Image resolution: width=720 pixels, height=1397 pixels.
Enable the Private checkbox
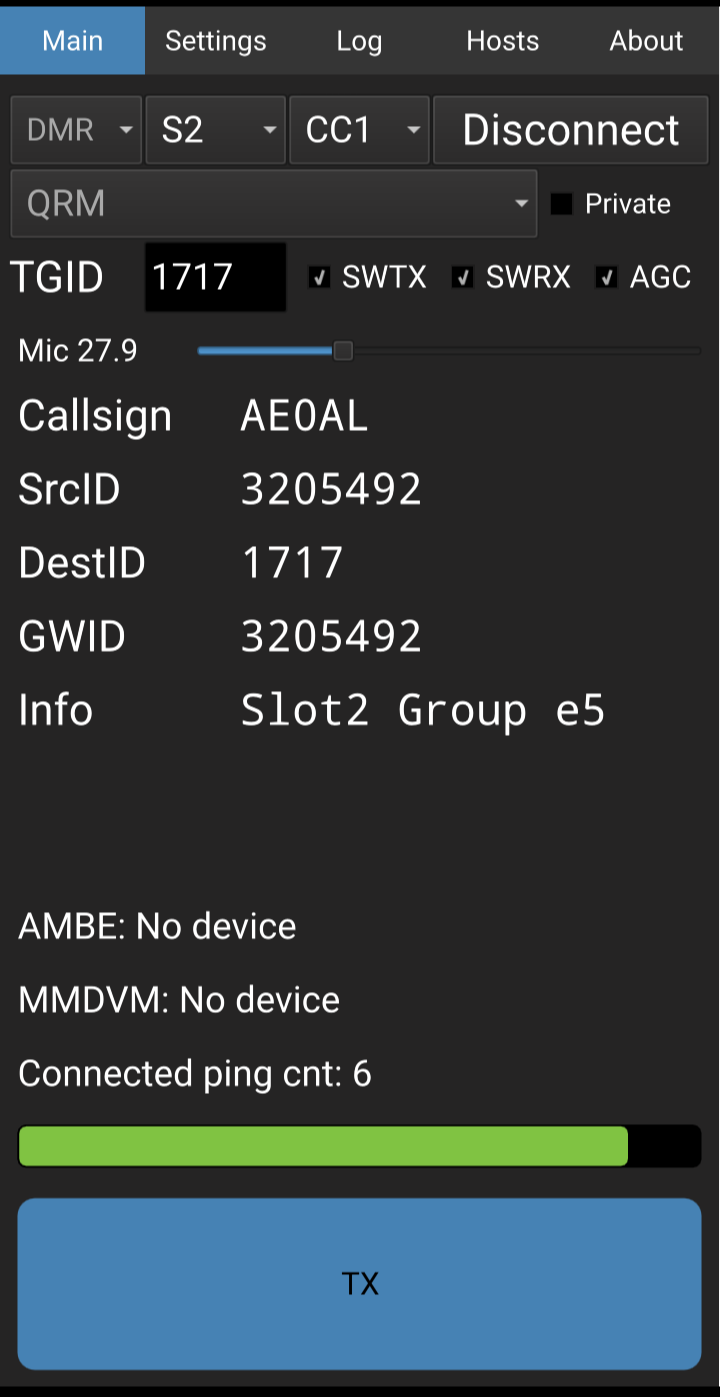562,204
